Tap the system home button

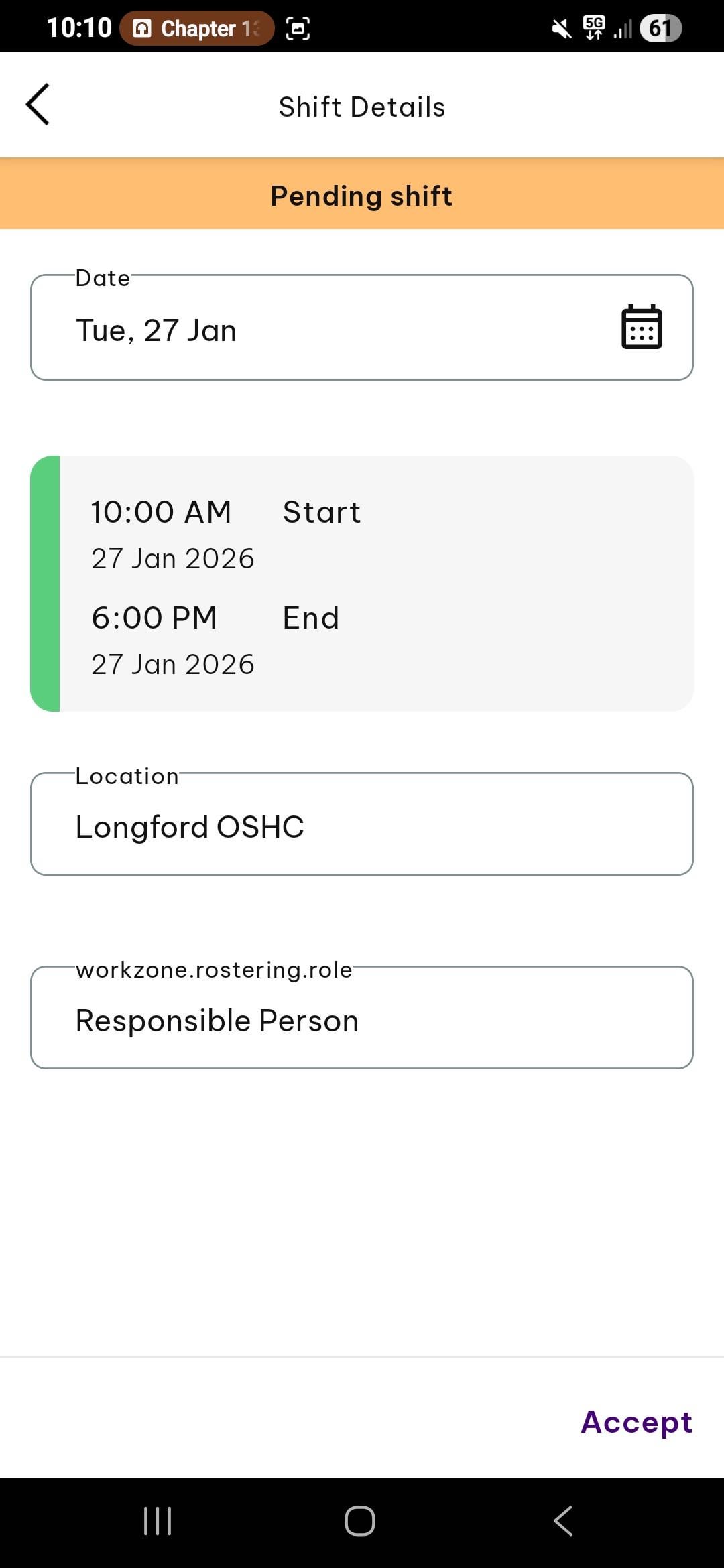coord(360,1520)
